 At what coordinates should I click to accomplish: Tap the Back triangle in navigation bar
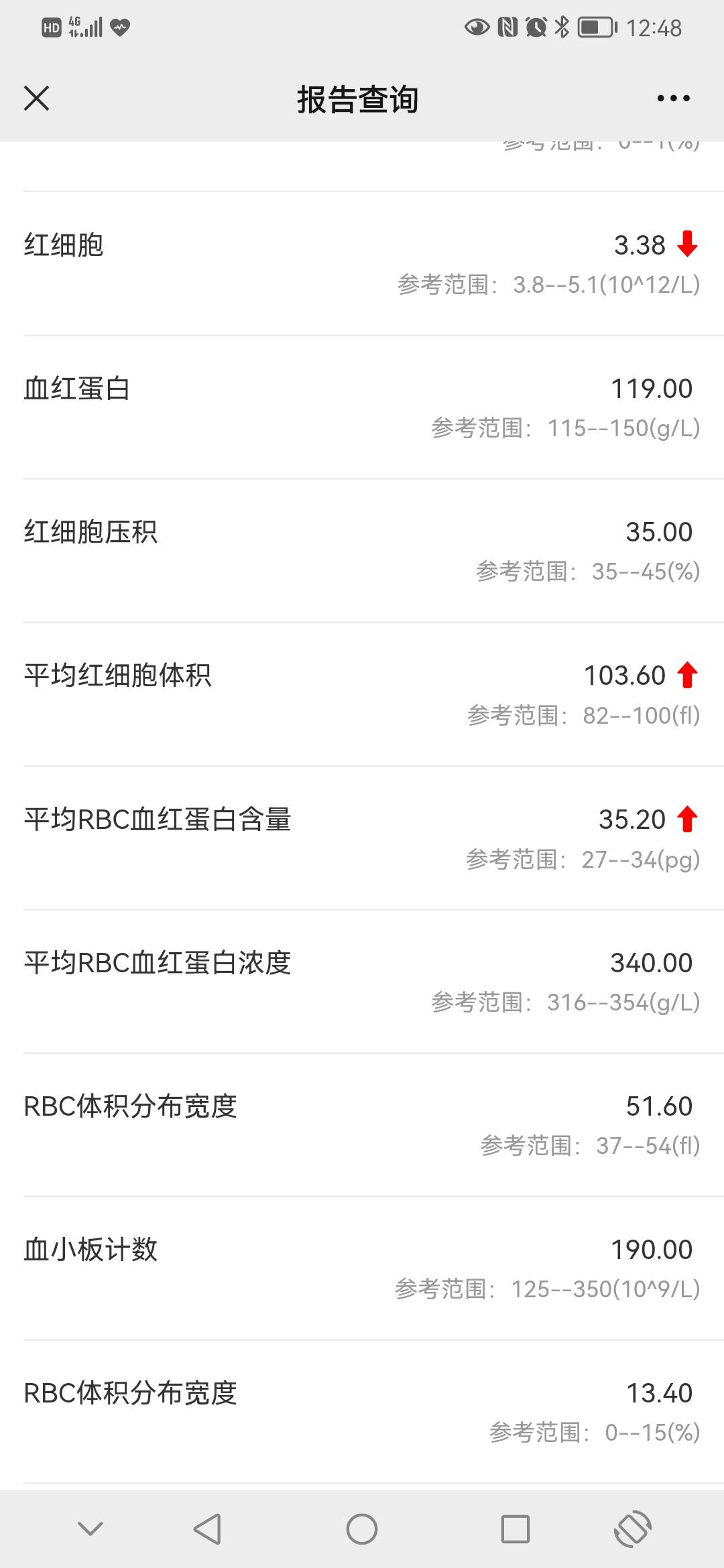208,1530
